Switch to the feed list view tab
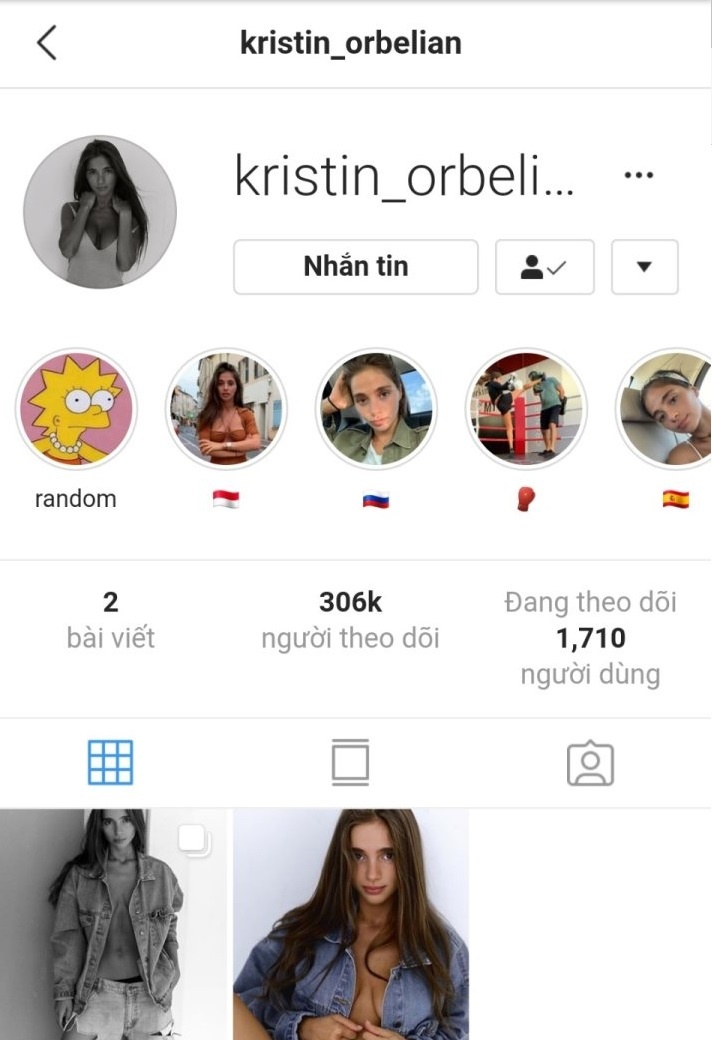 tap(350, 763)
